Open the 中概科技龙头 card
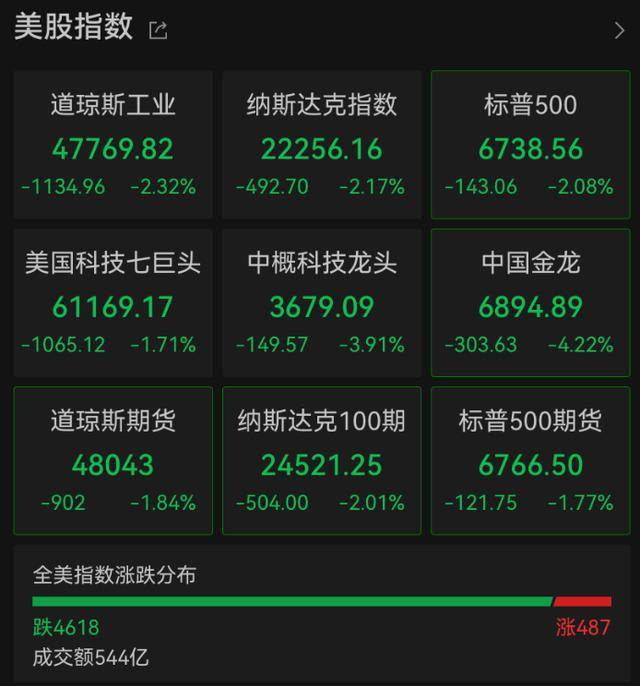The image size is (640, 686). pyautogui.click(x=322, y=303)
